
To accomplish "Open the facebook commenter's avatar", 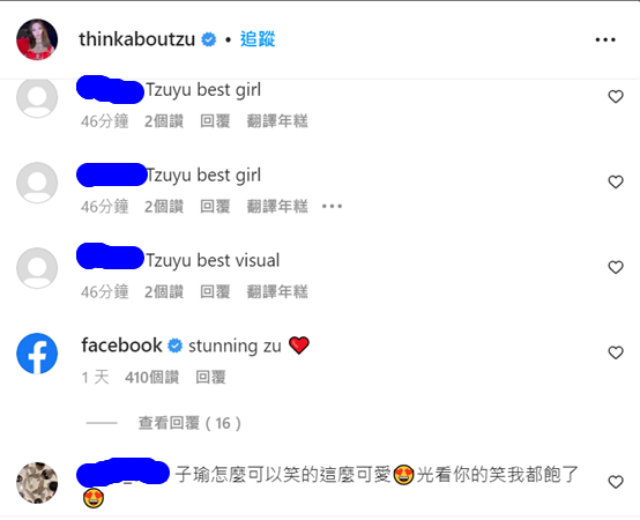I will [37, 354].
